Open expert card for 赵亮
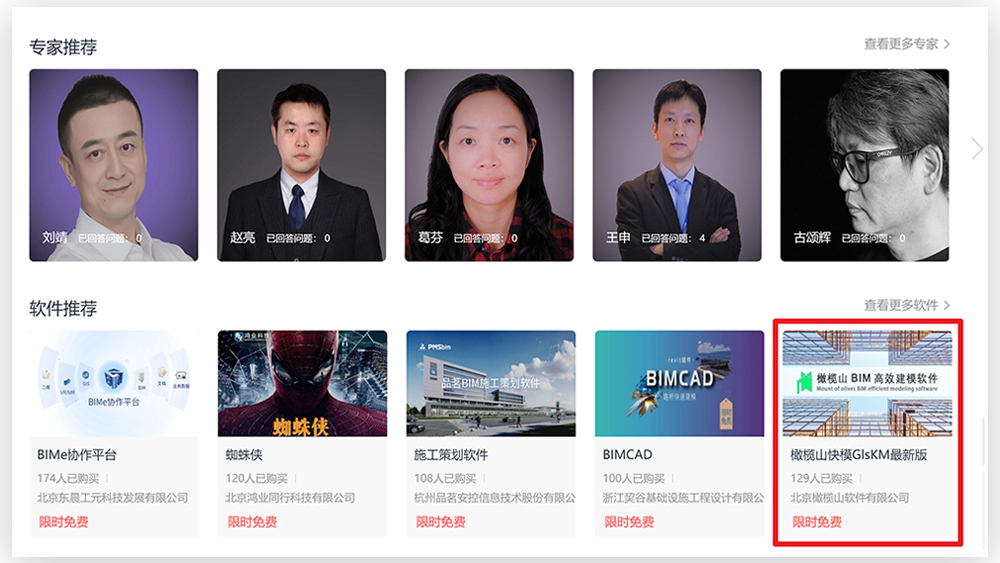This screenshot has width=1000, height=563. (x=301, y=165)
